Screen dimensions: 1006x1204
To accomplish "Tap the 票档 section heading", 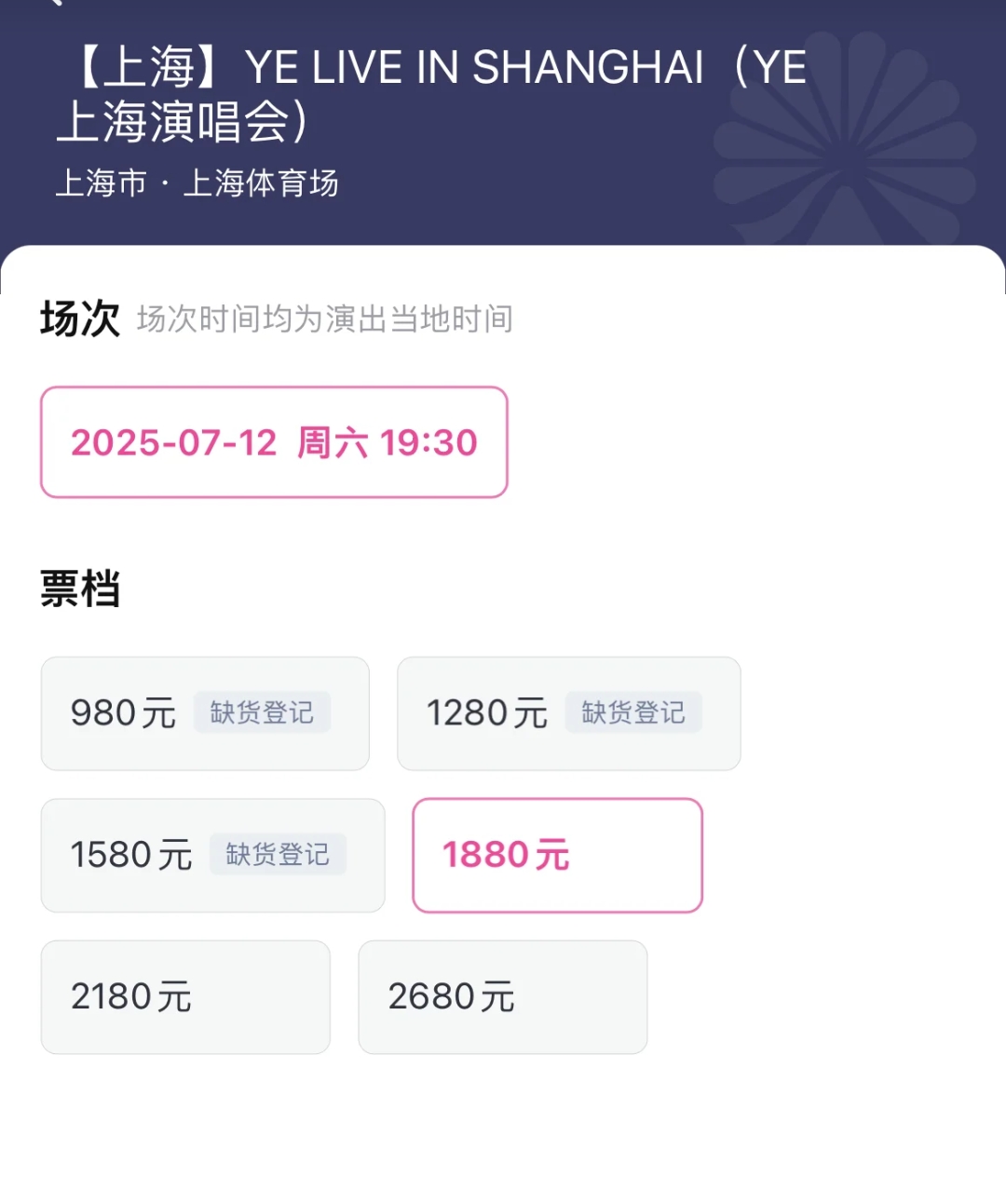I will tap(79, 588).
